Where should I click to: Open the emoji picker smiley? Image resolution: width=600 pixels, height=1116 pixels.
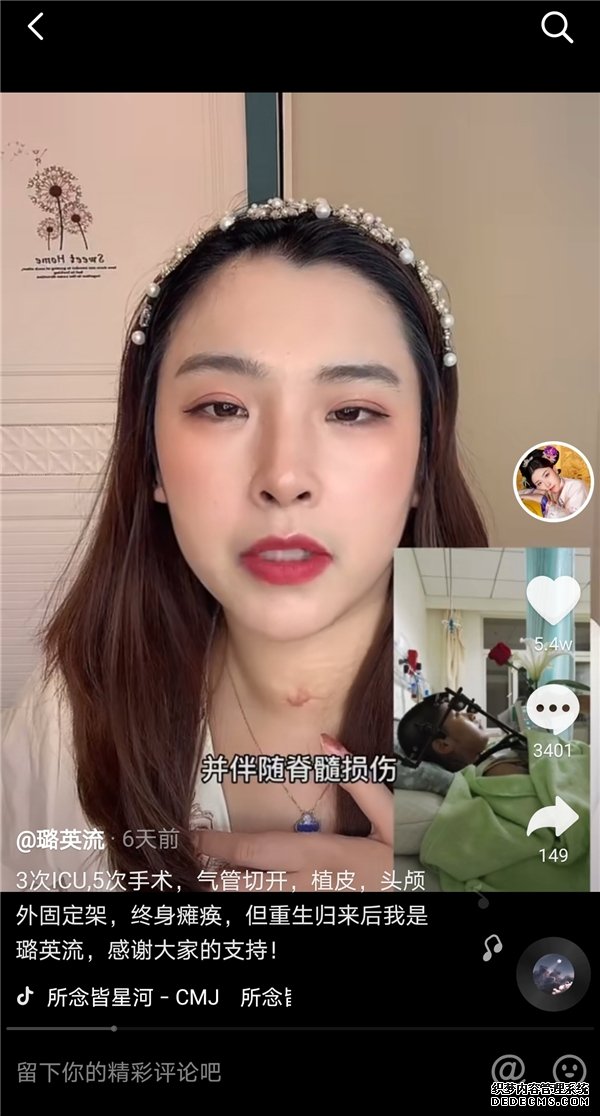pos(569,1071)
